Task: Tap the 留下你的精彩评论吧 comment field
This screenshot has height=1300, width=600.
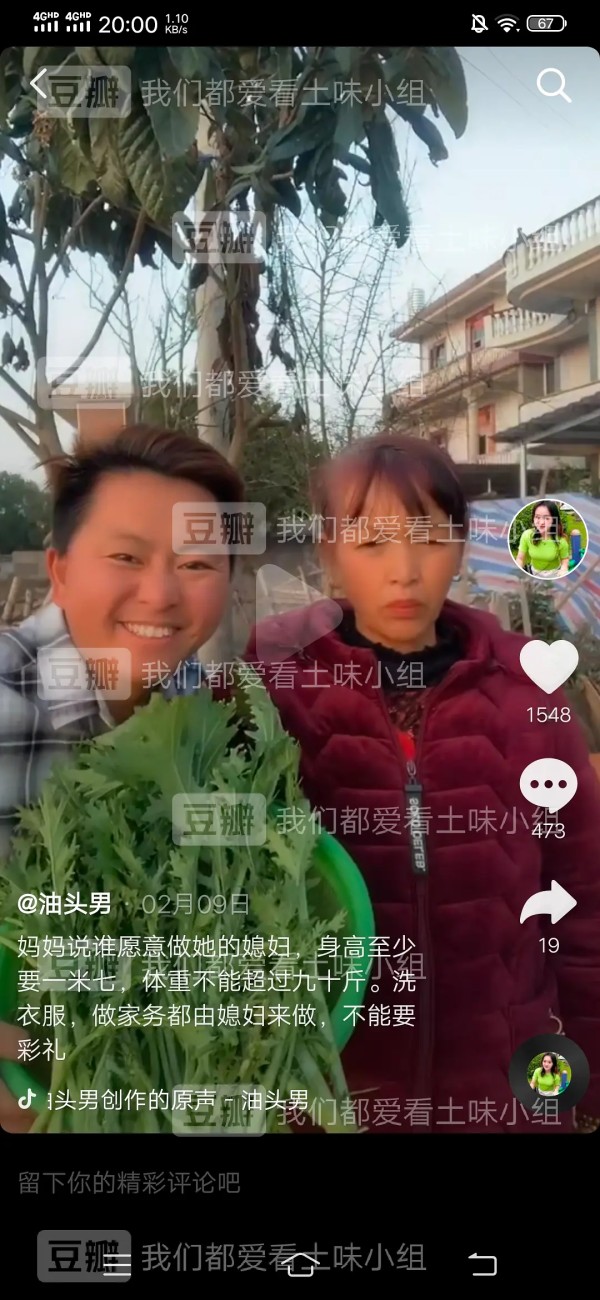Action: [x=300, y=1183]
